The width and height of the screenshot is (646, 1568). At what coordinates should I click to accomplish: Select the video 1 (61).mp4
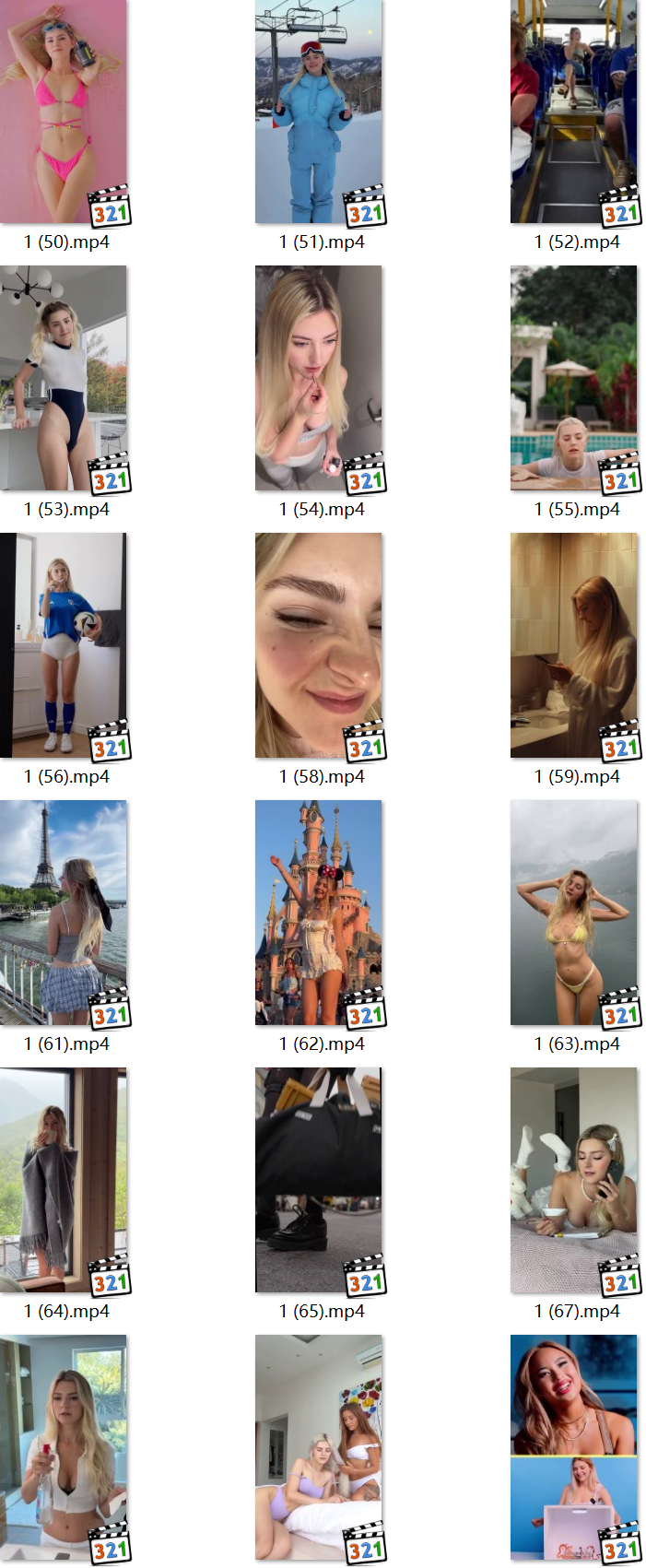(64, 913)
